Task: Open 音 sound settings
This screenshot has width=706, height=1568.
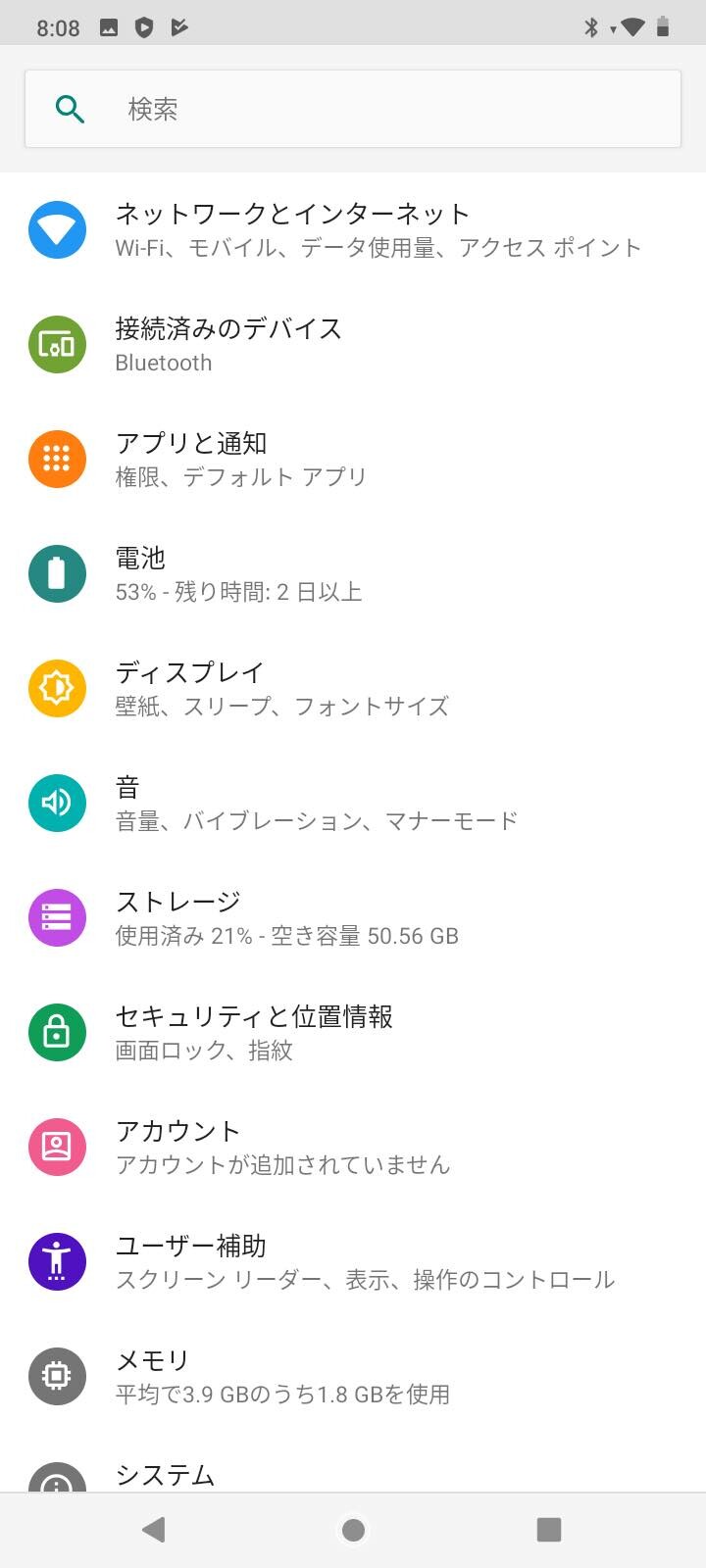Action: [x=353, y=804]
